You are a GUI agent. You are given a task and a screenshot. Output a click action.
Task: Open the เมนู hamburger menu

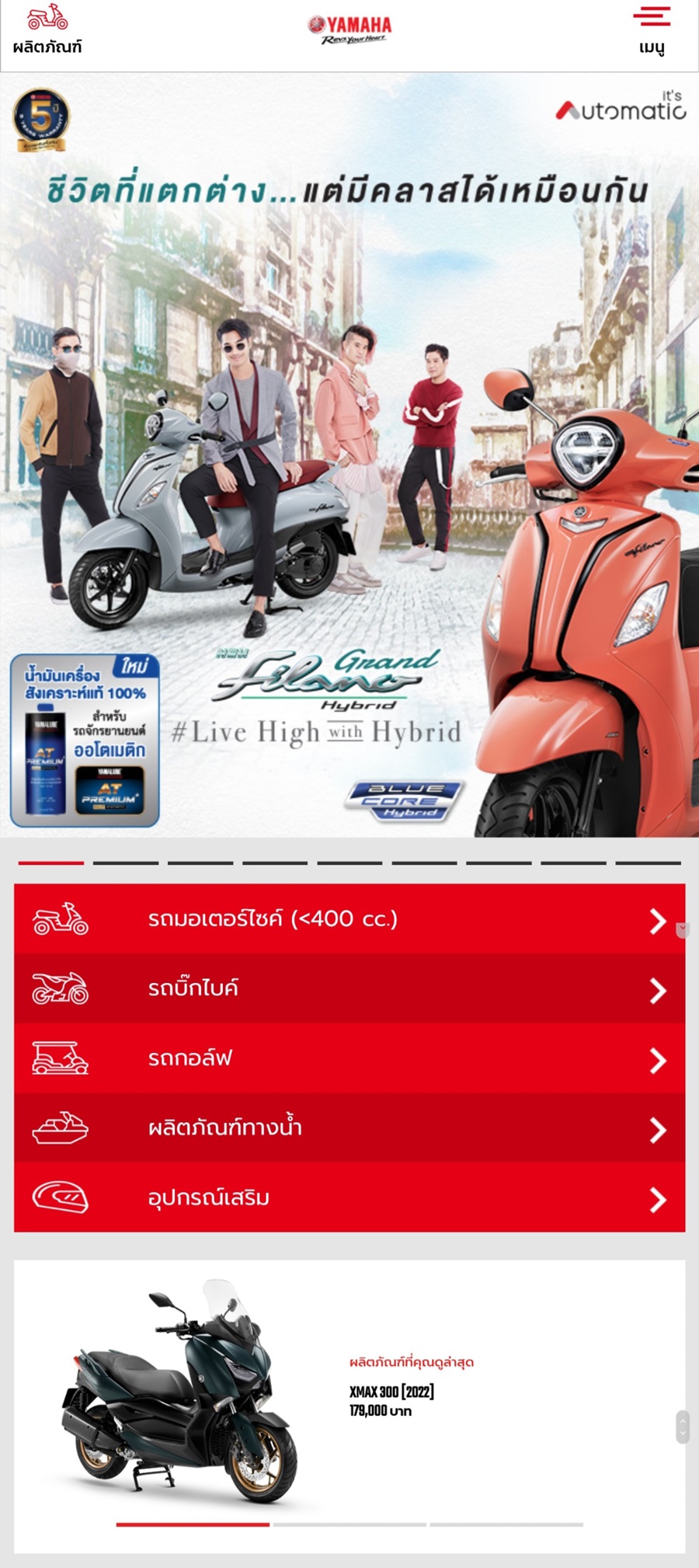[652, 30]
